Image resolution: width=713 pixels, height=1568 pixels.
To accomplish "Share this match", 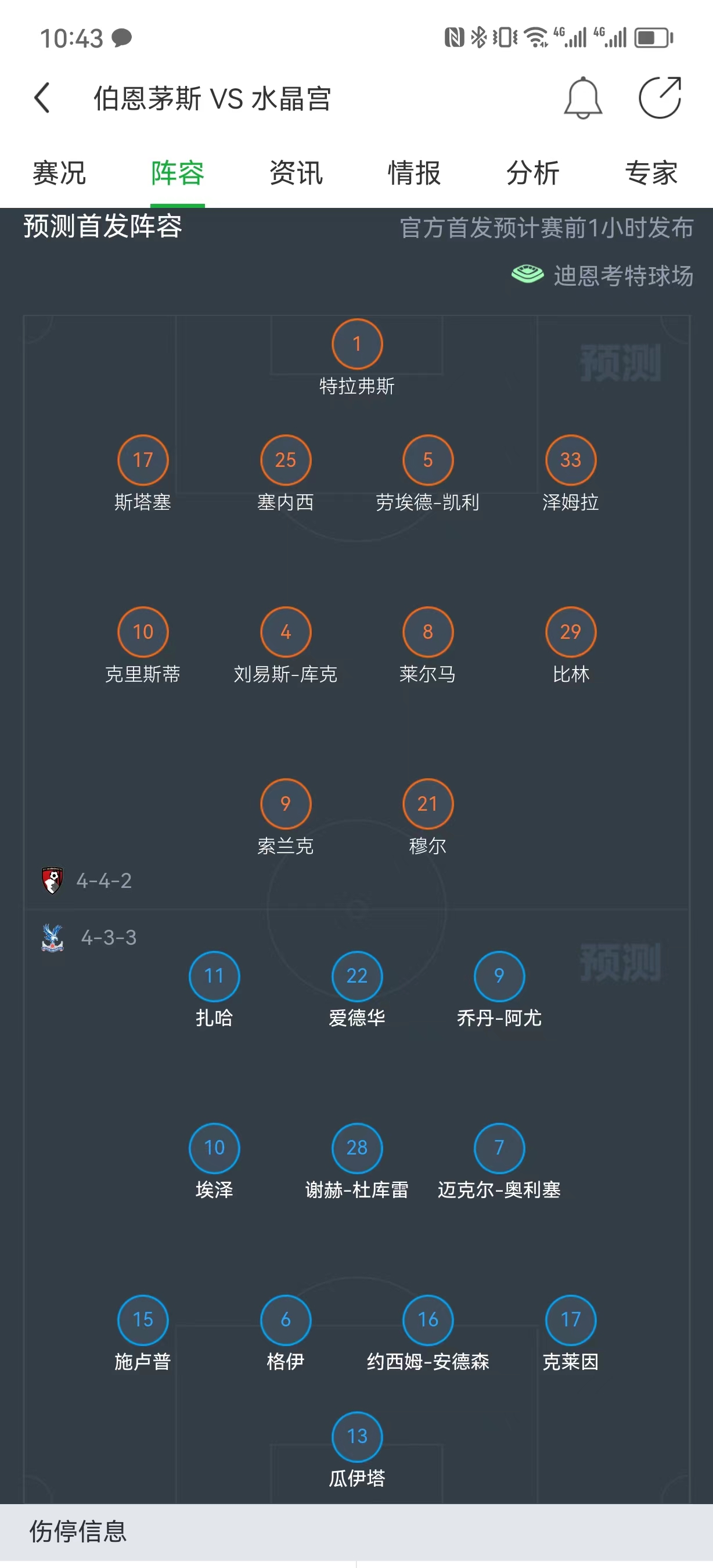I will click(660, 98).
